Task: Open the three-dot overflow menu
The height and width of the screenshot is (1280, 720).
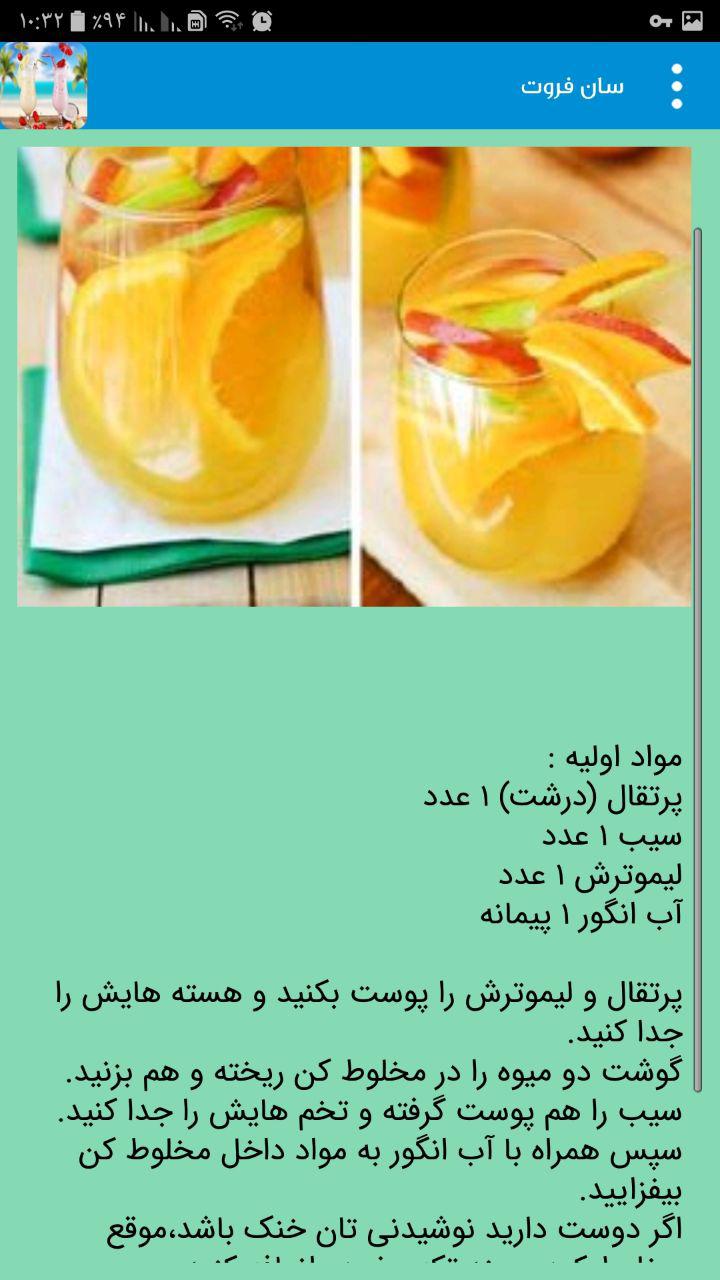Action: tap(677, 86)
